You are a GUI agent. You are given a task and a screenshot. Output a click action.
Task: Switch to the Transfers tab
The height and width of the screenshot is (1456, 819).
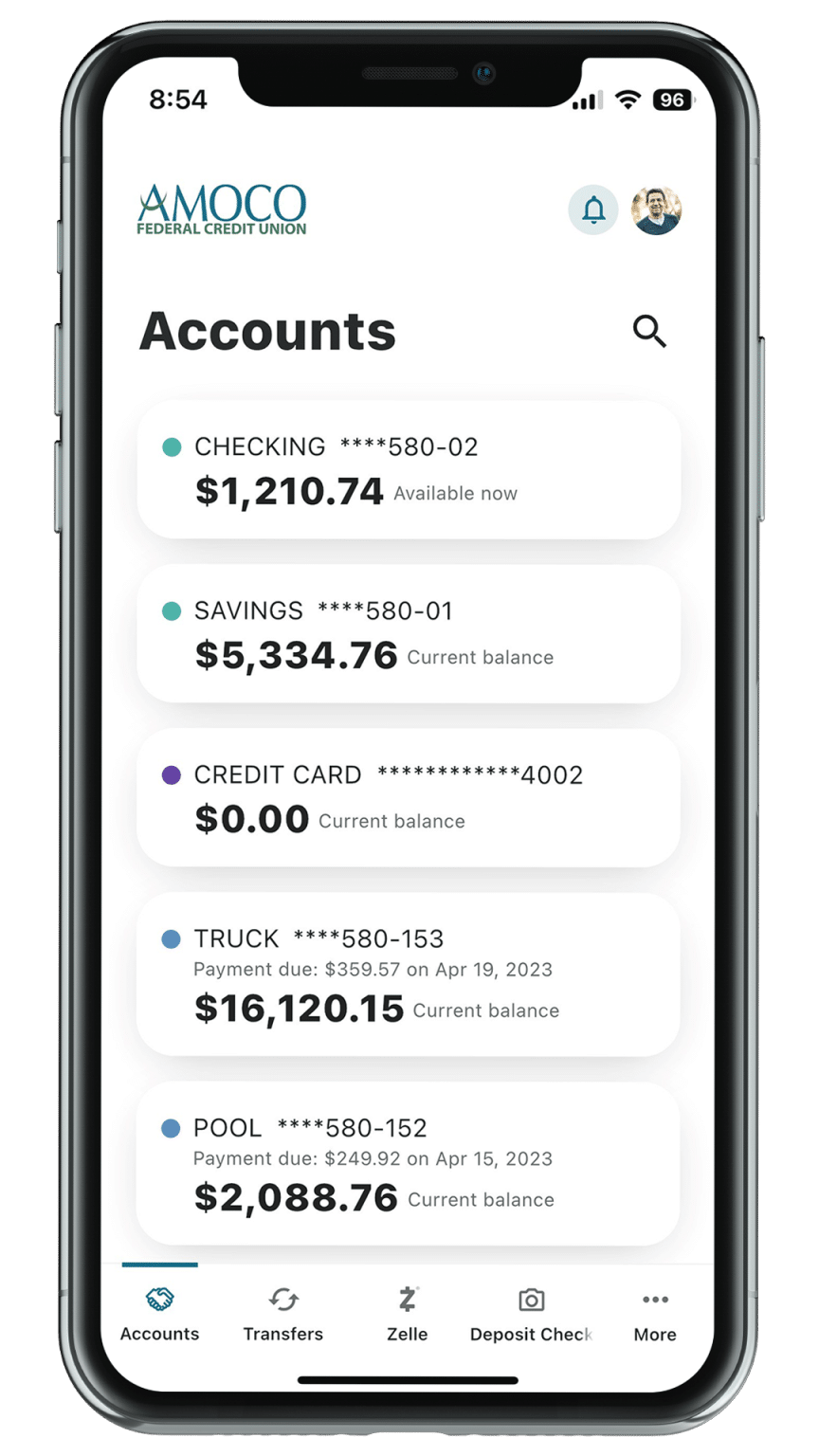(282, 1314)
